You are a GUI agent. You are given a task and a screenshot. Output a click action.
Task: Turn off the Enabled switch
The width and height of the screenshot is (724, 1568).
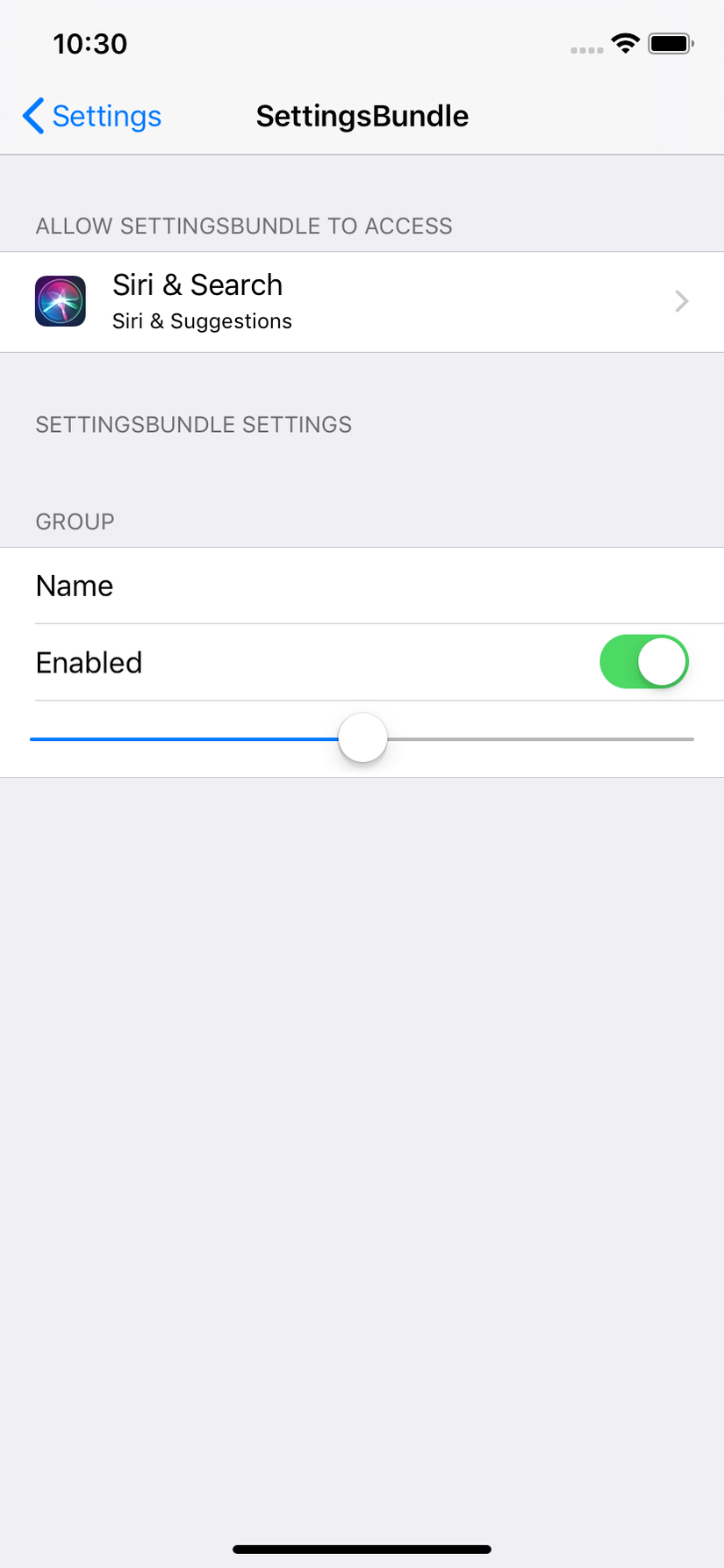point(644,662)
